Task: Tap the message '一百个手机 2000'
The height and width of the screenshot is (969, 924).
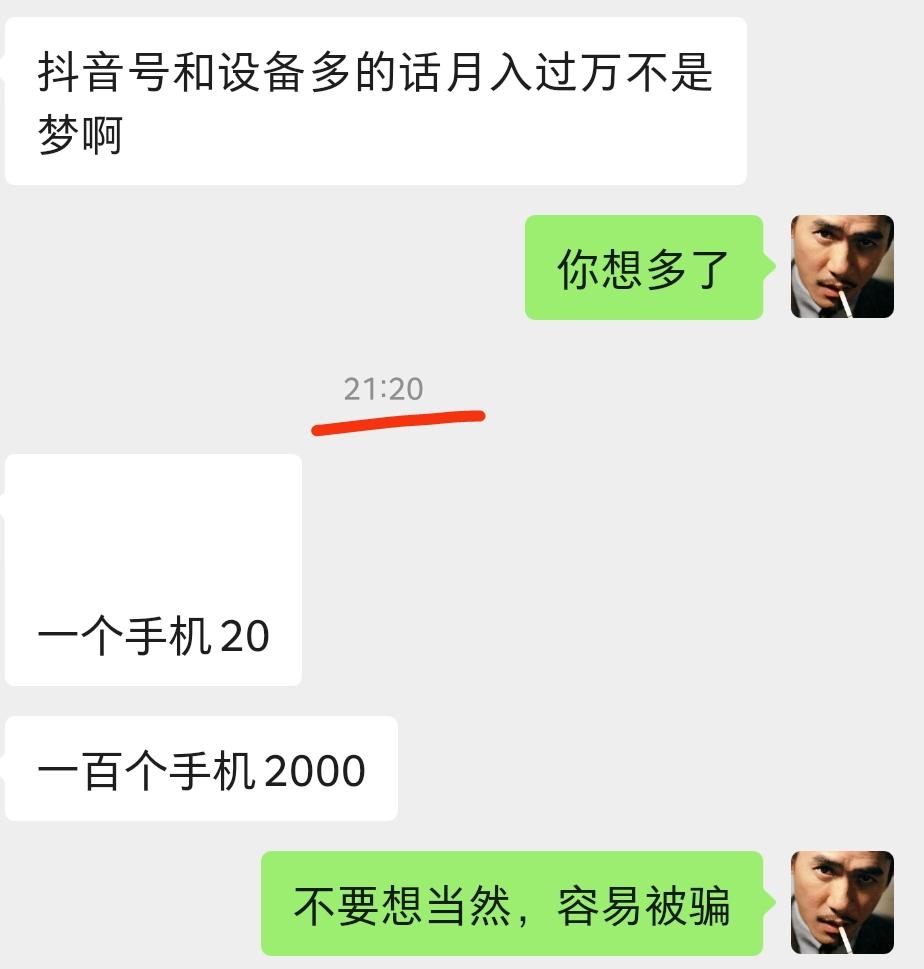Action: tap(200, 769)
